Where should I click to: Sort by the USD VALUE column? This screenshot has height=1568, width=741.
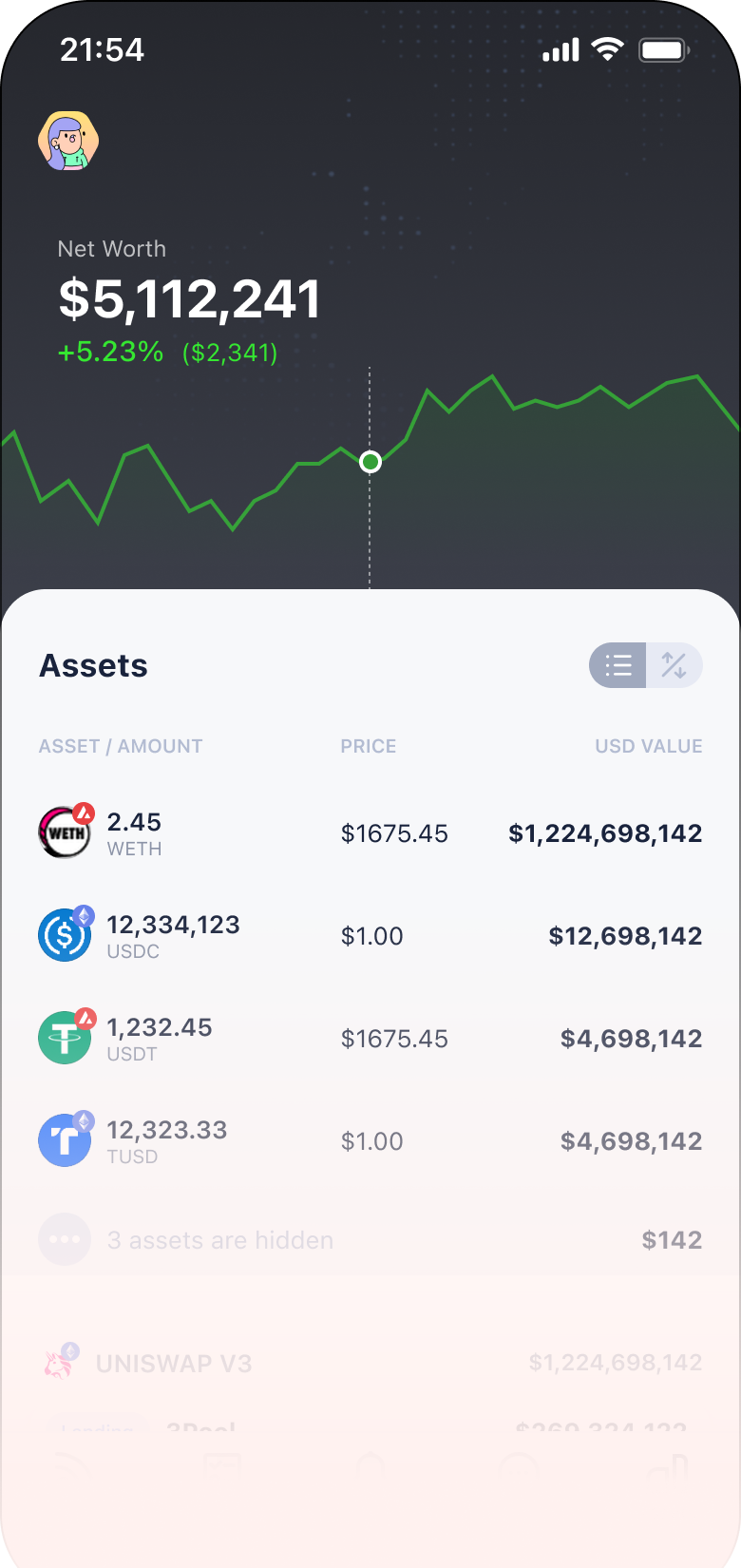647,746
